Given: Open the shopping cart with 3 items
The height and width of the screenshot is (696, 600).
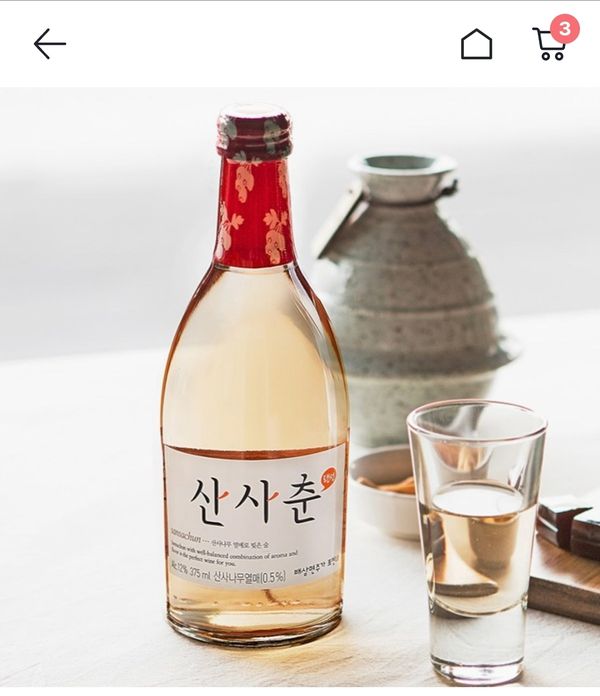Looking at the screenshot, I should [x=550, y=43].
